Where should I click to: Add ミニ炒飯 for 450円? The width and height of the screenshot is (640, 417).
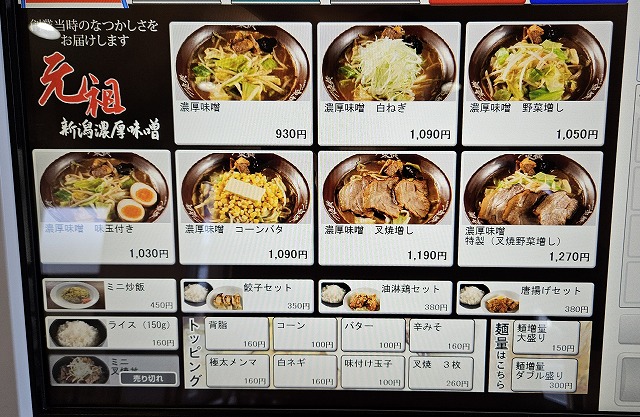[112, 295]
